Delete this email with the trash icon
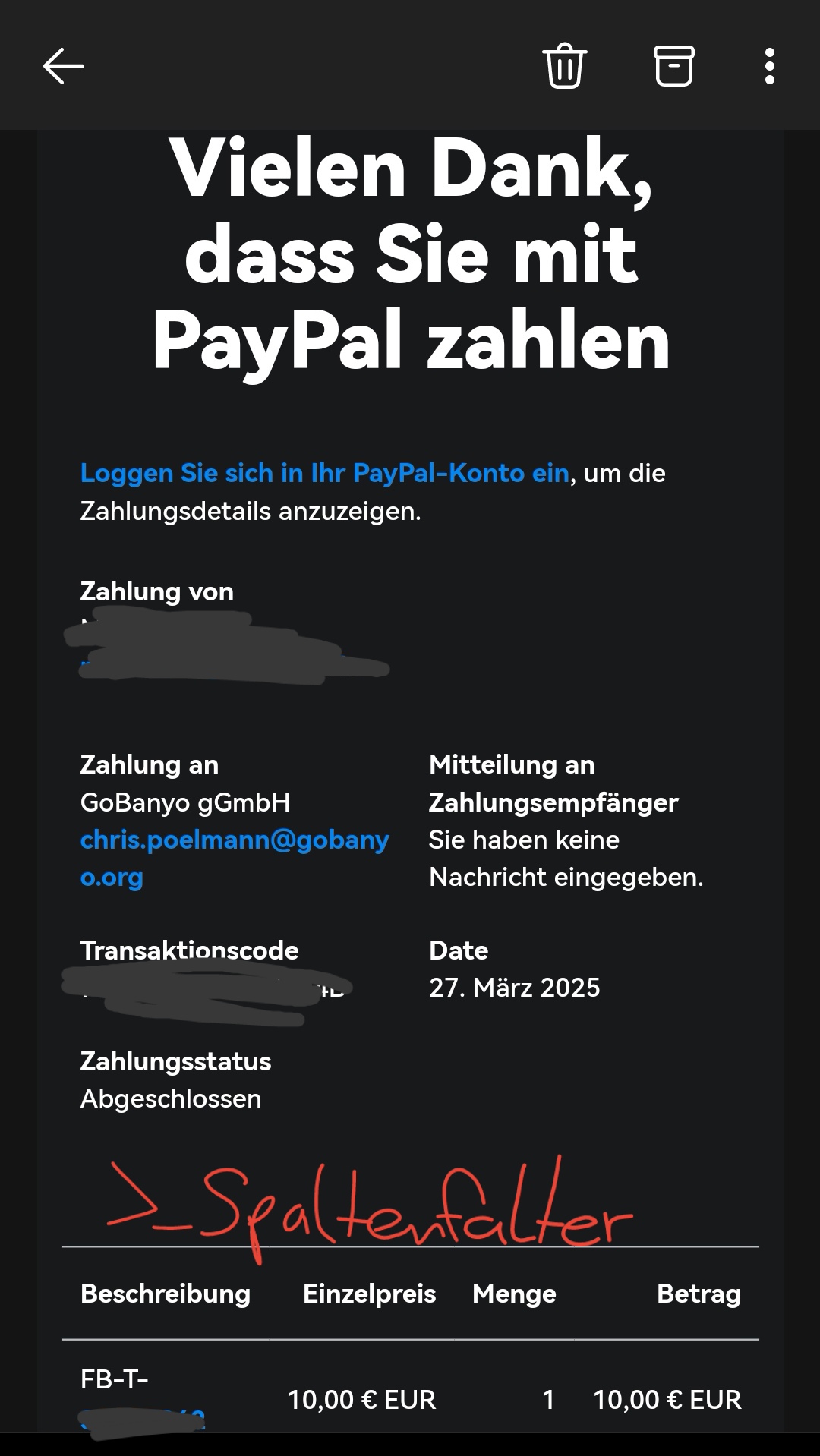 [564, 66]
